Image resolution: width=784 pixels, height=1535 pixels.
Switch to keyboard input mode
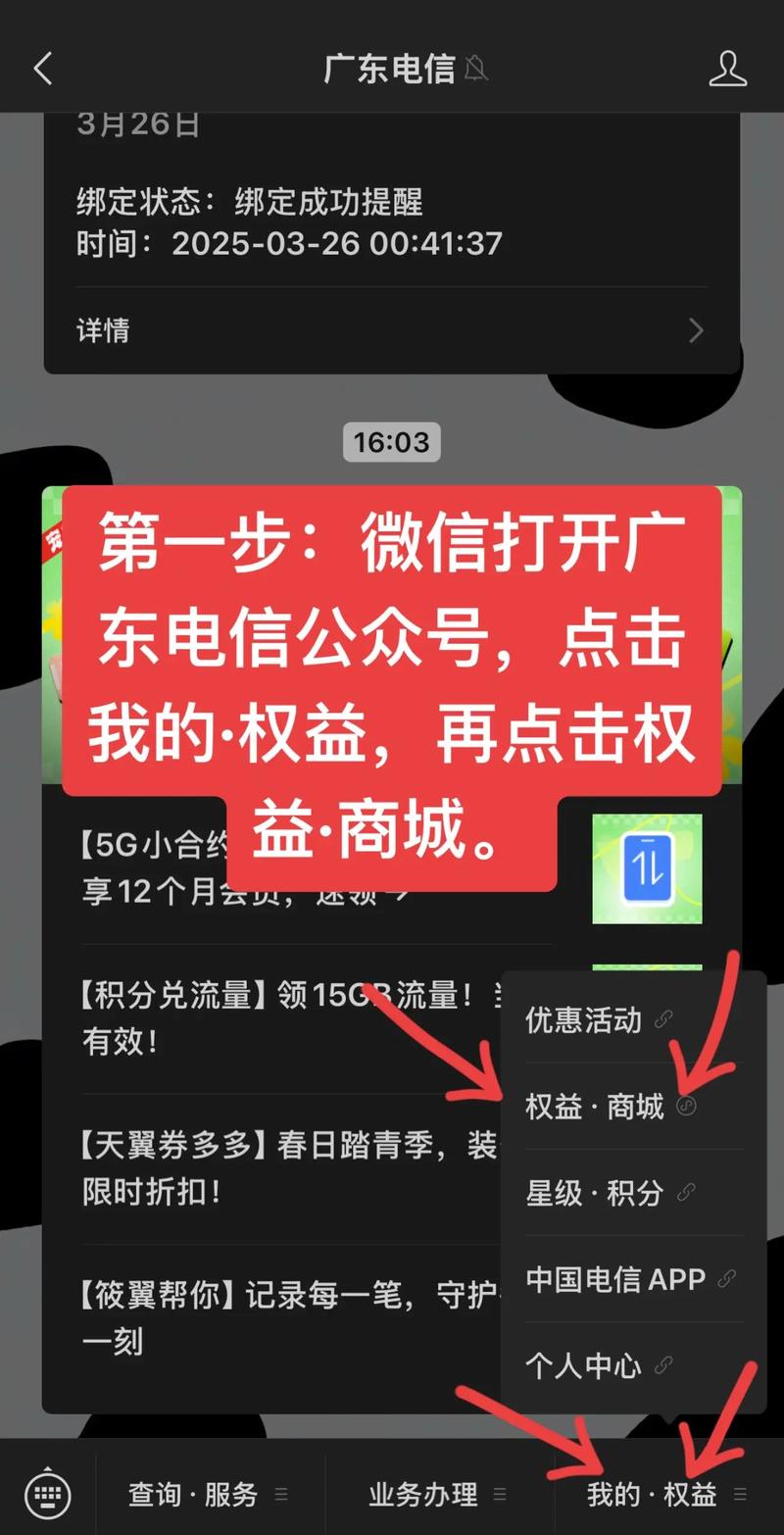(48, 1494)
